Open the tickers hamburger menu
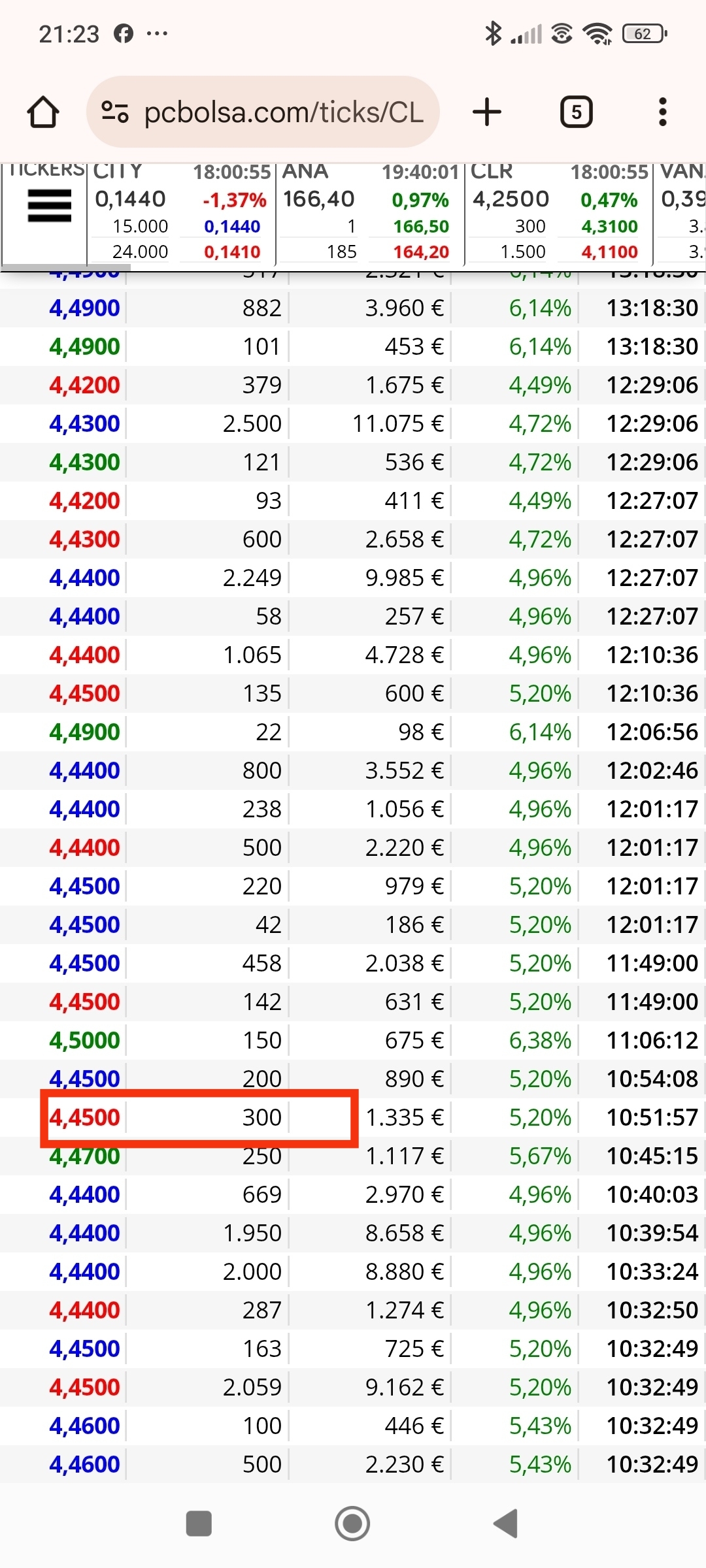The image size is (706, 1568). [x=49, y=206]
